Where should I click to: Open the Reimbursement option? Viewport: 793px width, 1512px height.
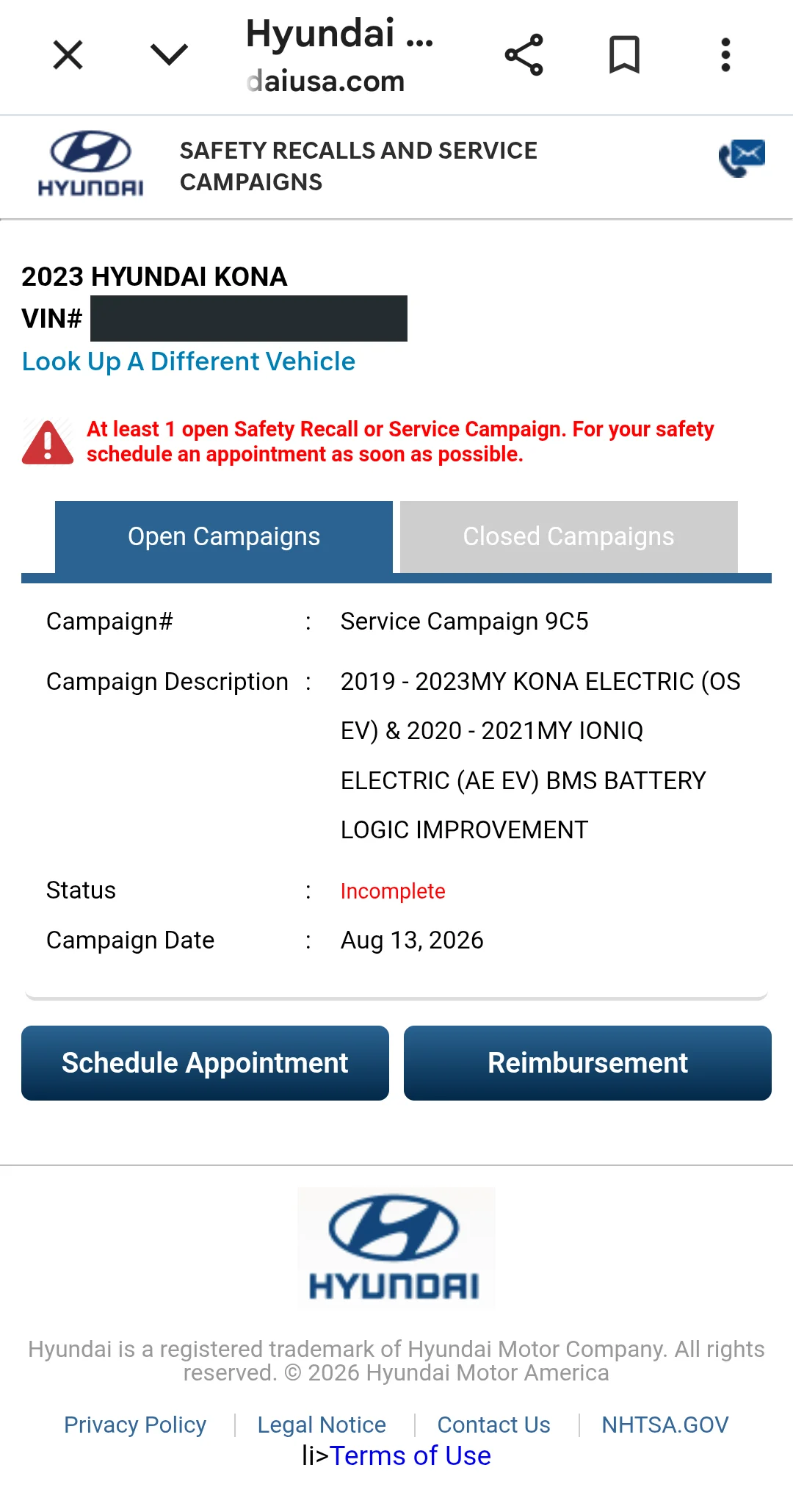click(x=587, y=1063)
